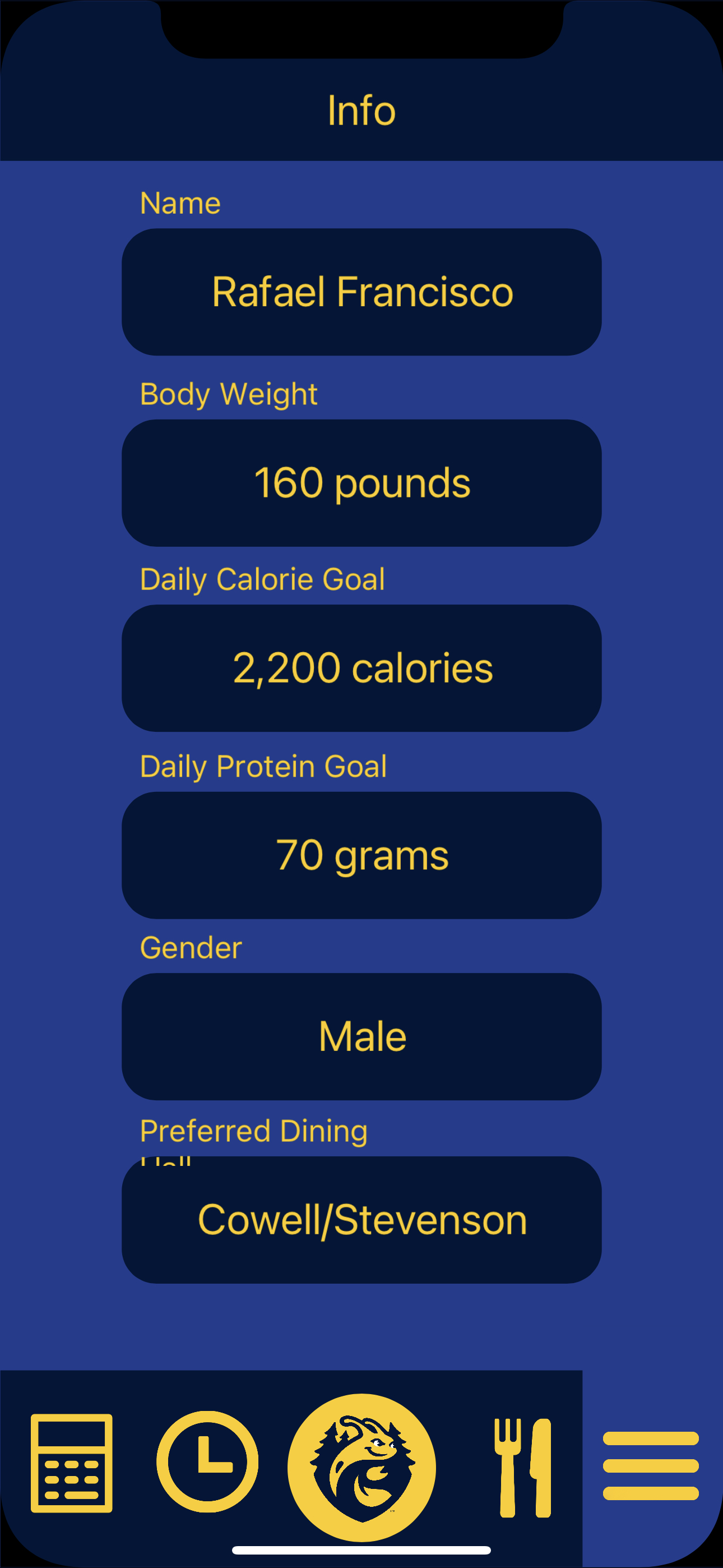
Task: Edit the 2,200 calories daily goal
Action: (x=361, y=668)
